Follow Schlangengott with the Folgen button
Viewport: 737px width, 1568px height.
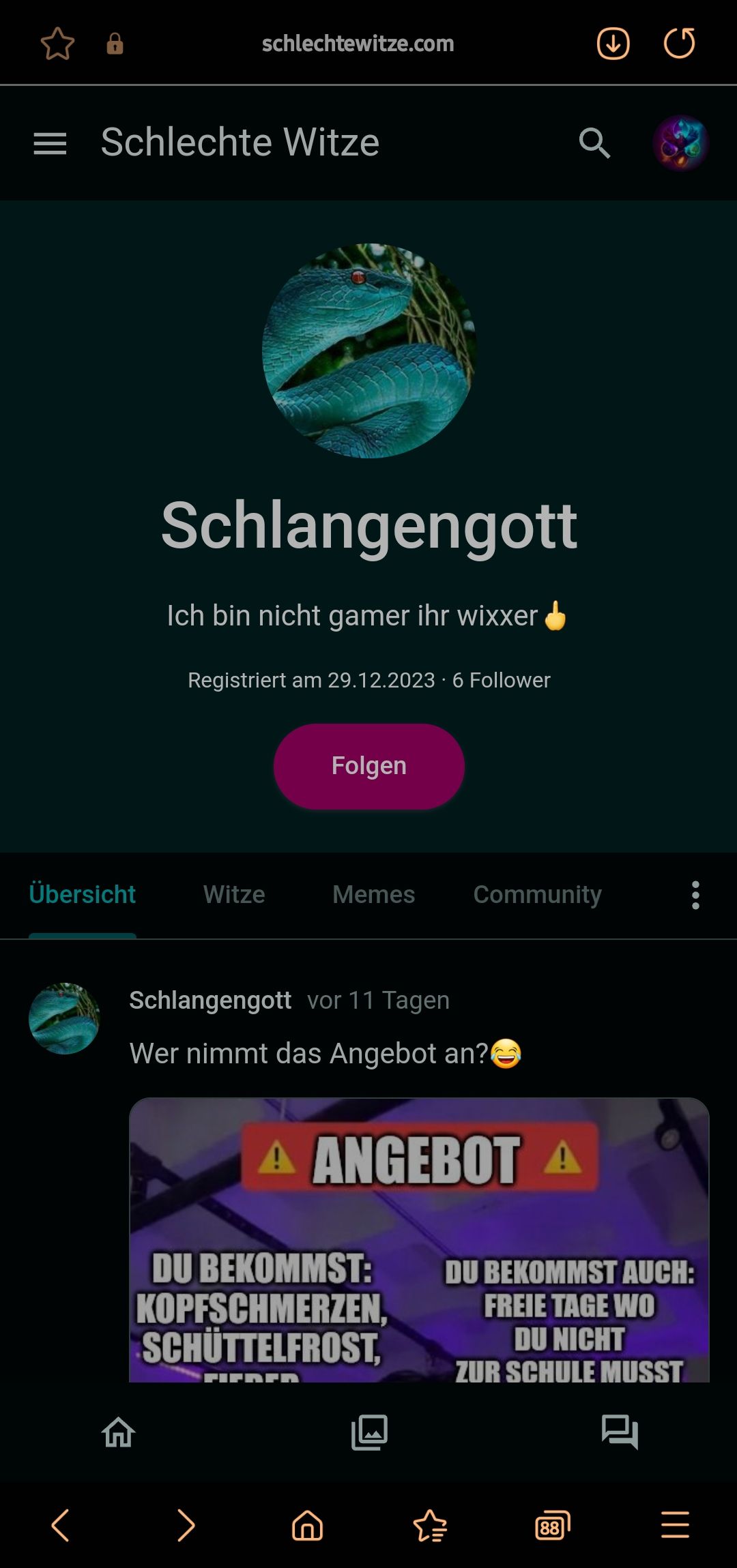(369, 766)
